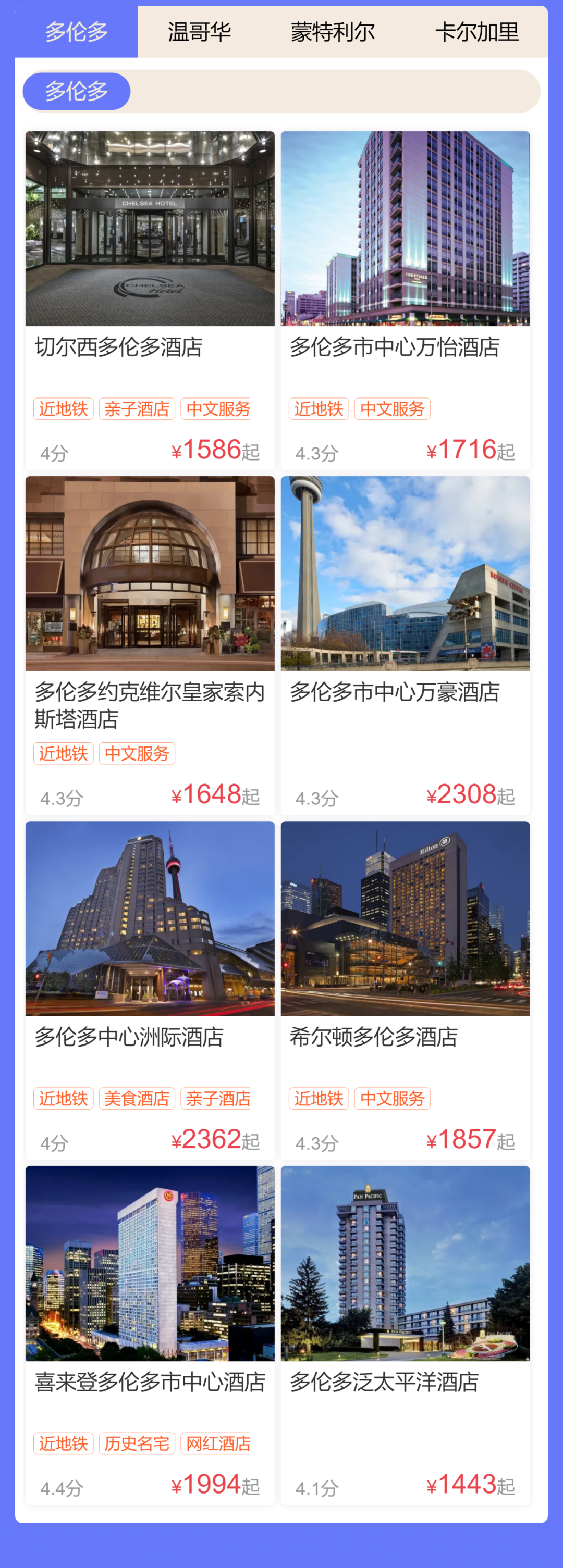
Task: Tap the 多伦多 top tab
Action: coord(76,32)
